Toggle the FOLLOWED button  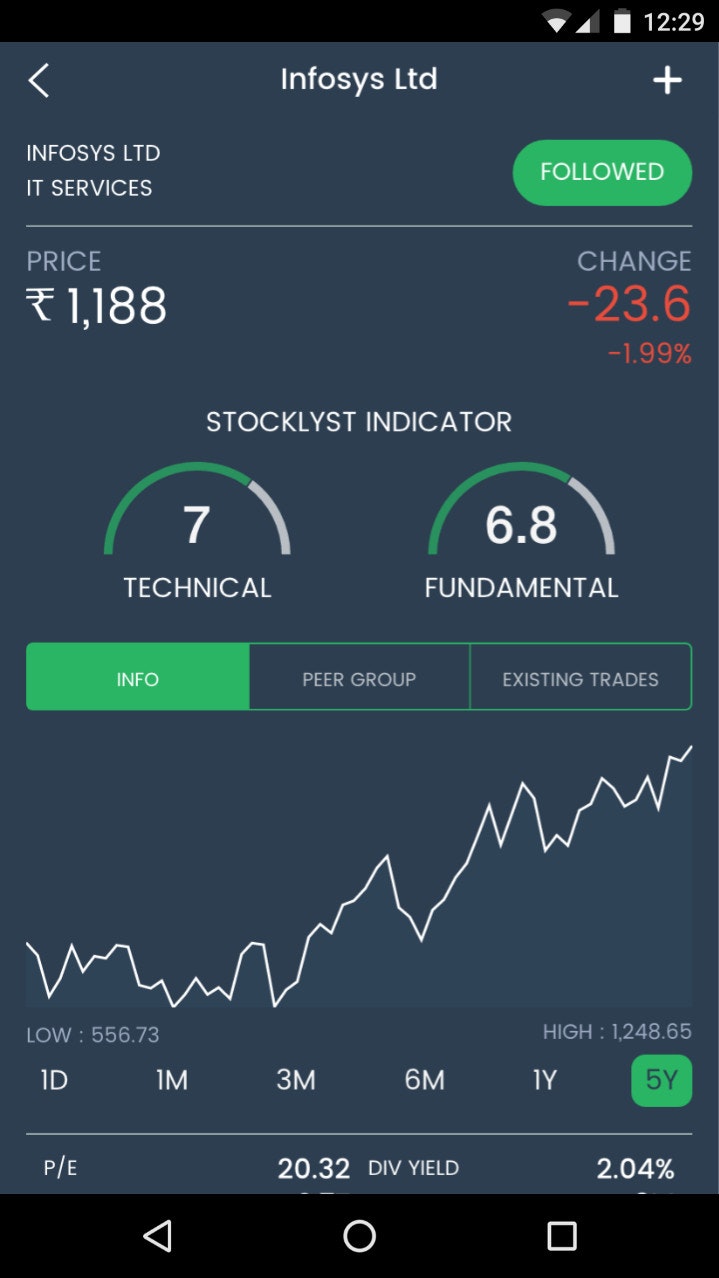(602, 172)
